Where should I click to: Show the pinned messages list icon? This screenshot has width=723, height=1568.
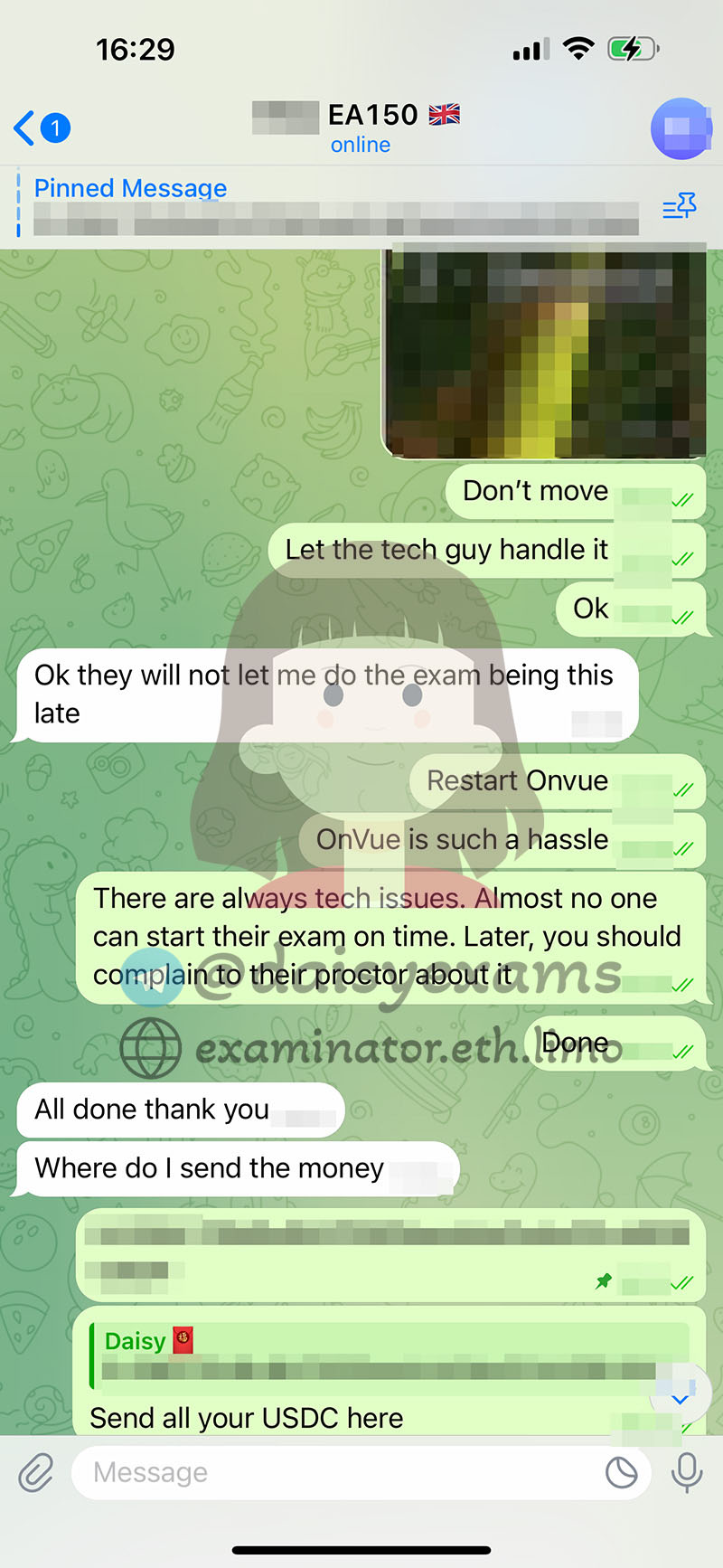click(680, 207)
